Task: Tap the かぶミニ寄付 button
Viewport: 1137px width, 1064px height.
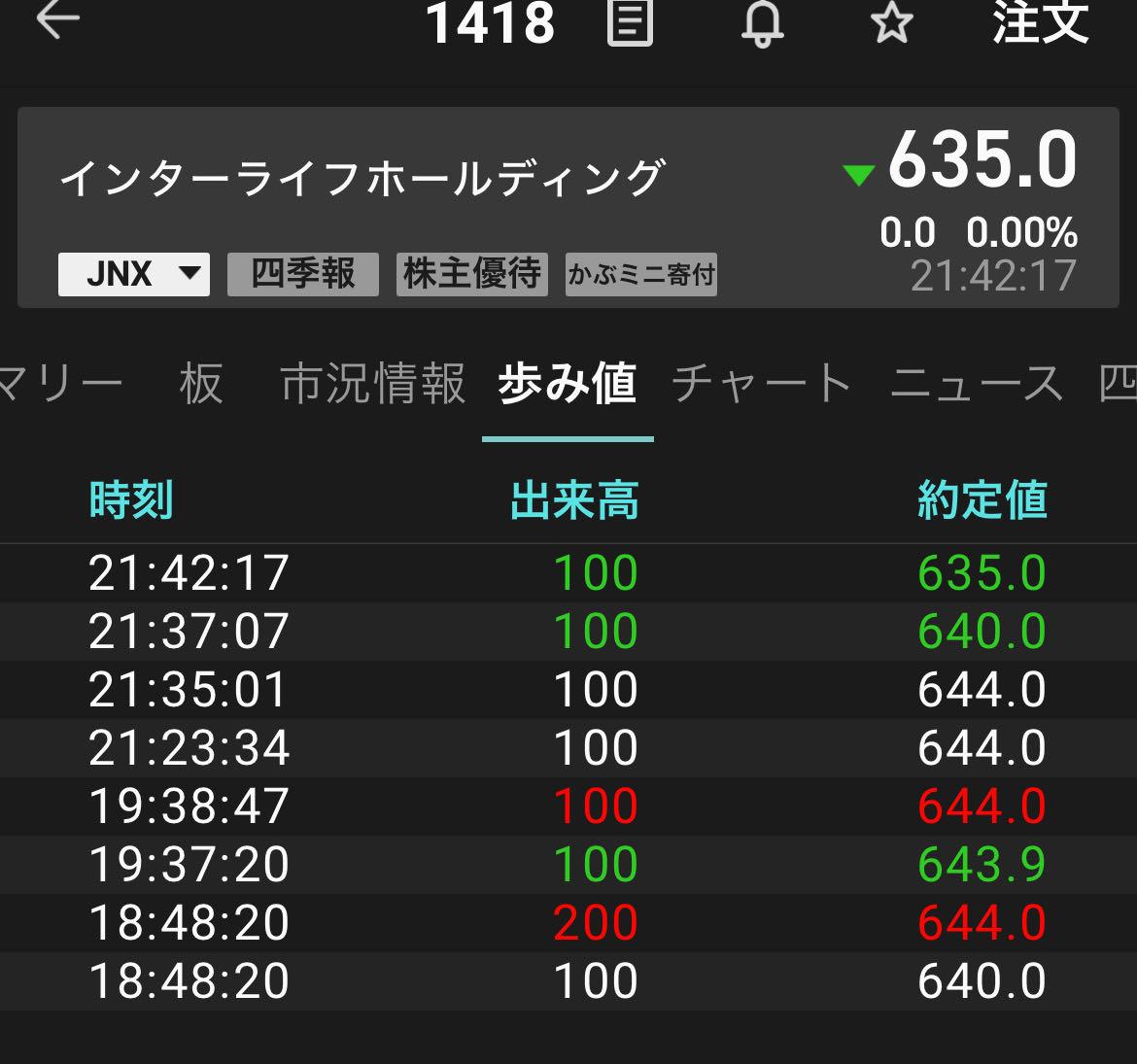Action: pos(641,275)
